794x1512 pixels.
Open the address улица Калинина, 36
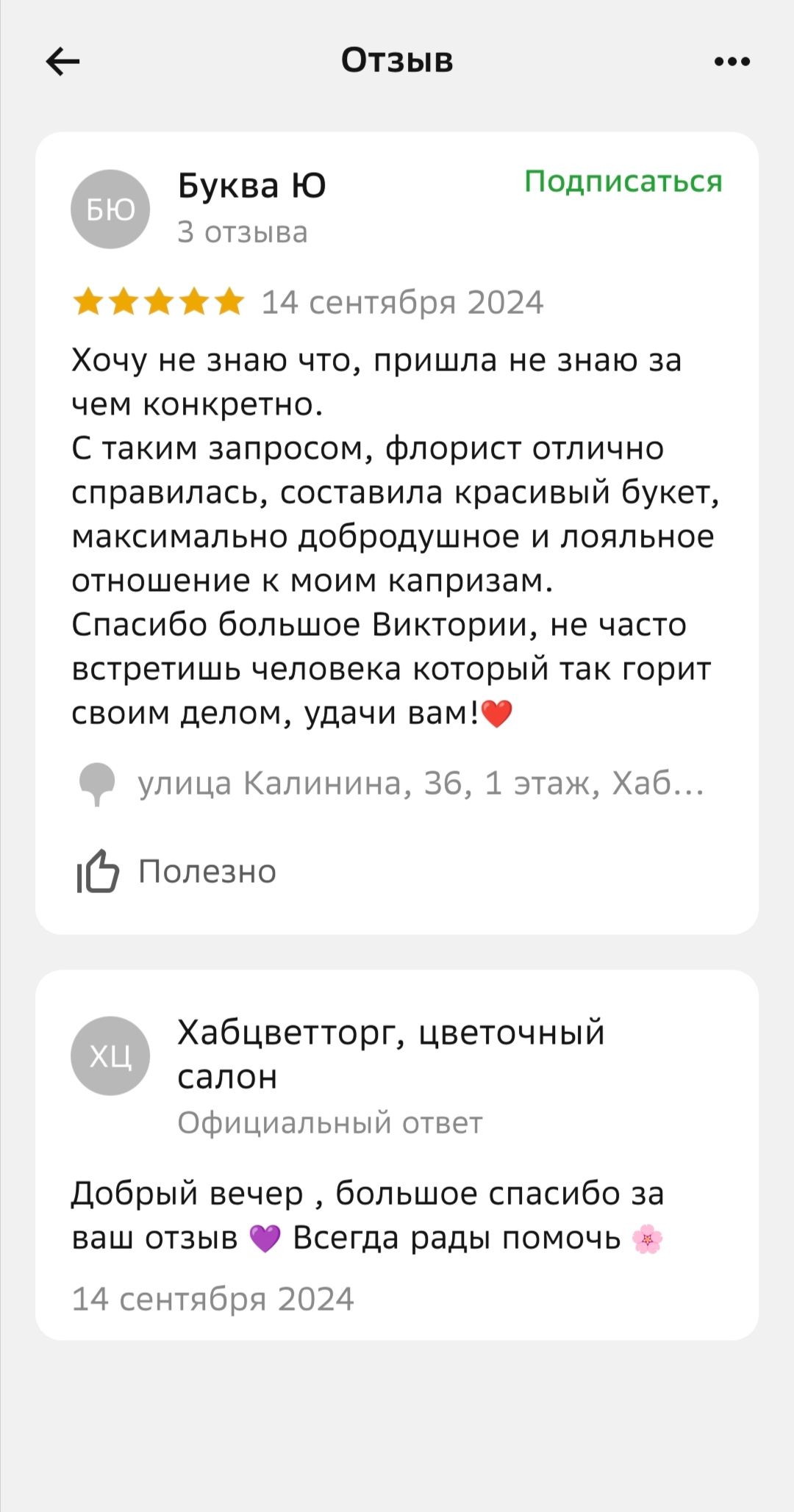click(x=420, y=784)
